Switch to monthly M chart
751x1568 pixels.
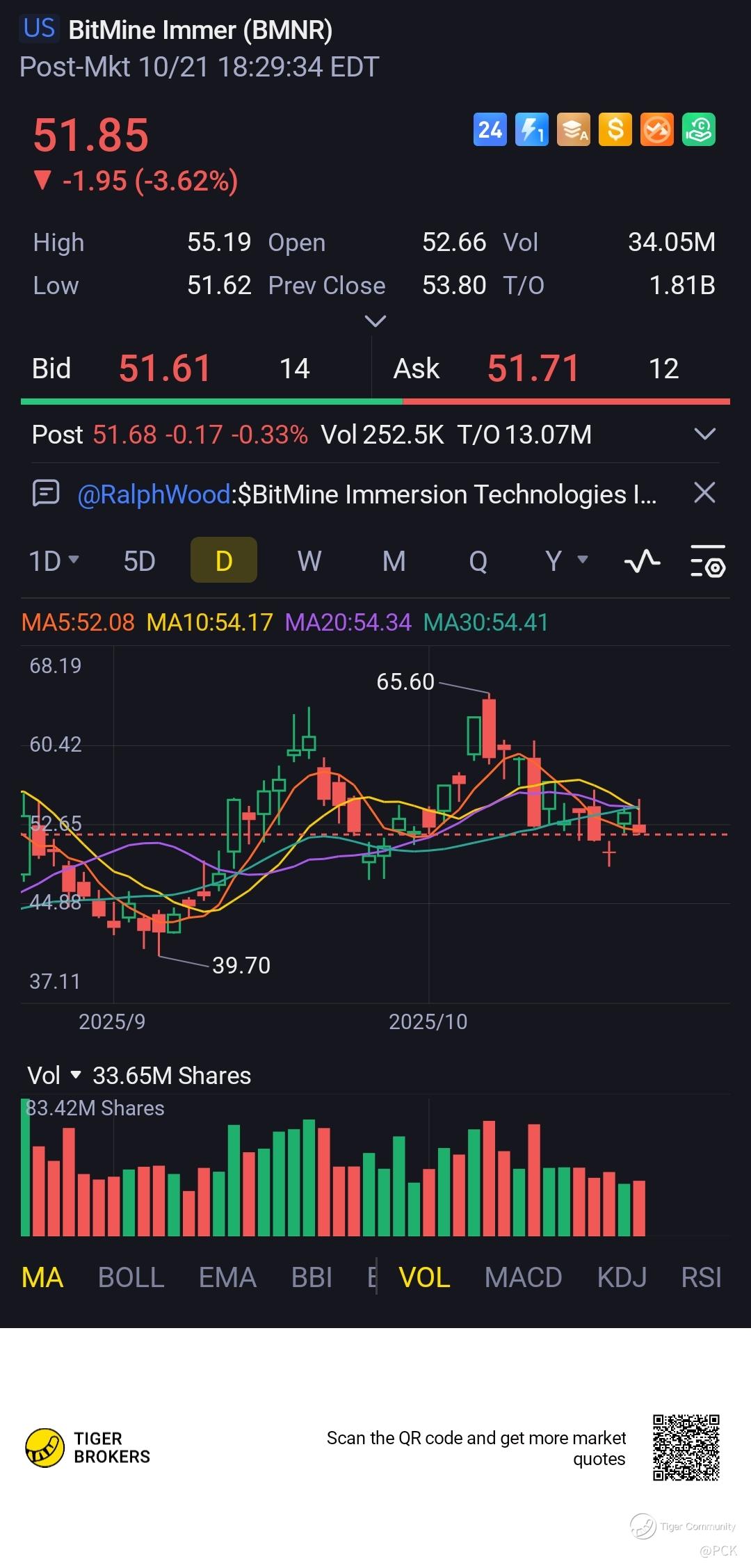(394, 560)
